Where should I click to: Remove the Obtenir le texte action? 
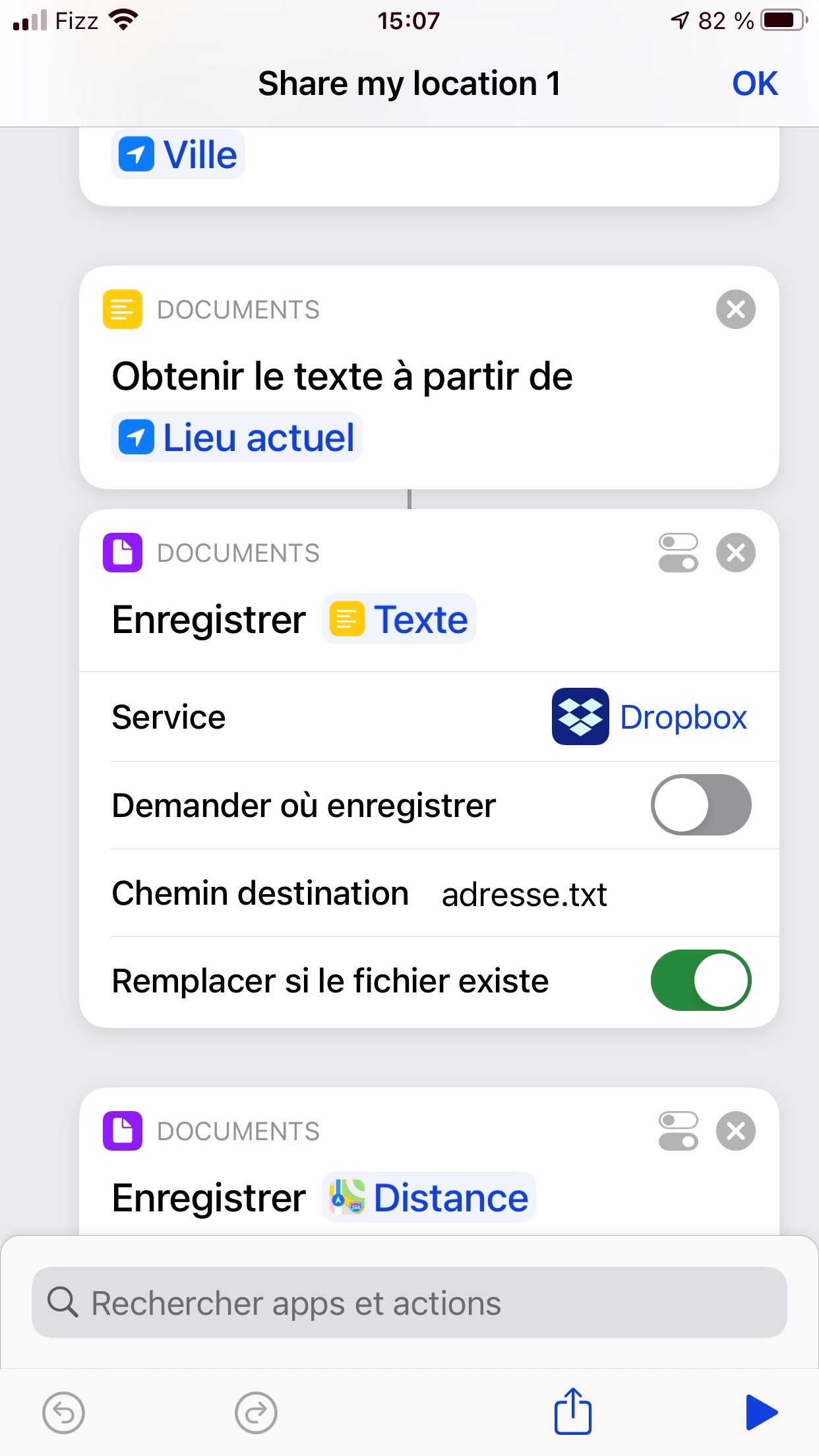pyautogui.click(x=735, y=309)
